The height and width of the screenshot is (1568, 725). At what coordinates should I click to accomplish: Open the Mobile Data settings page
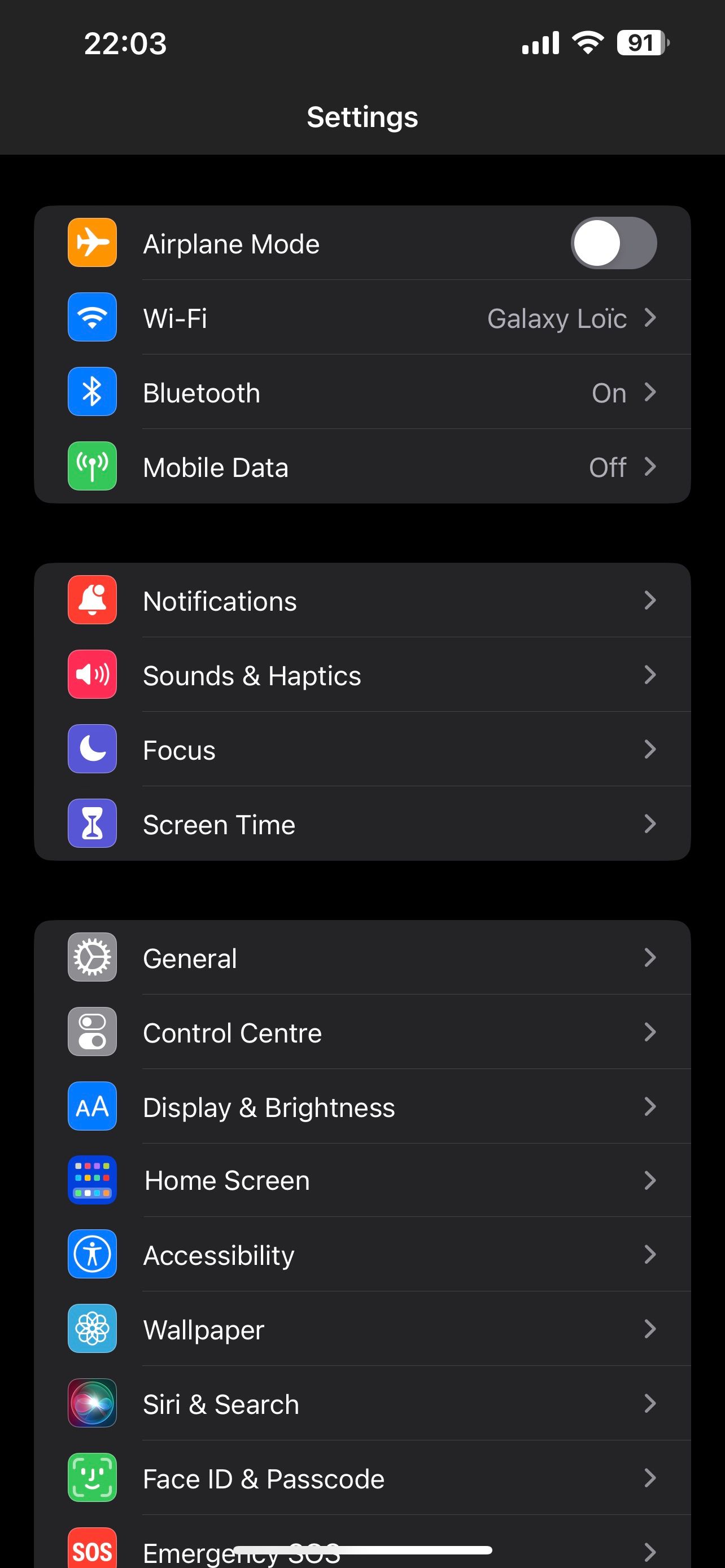pyautogui.click(x=362, y=467)
